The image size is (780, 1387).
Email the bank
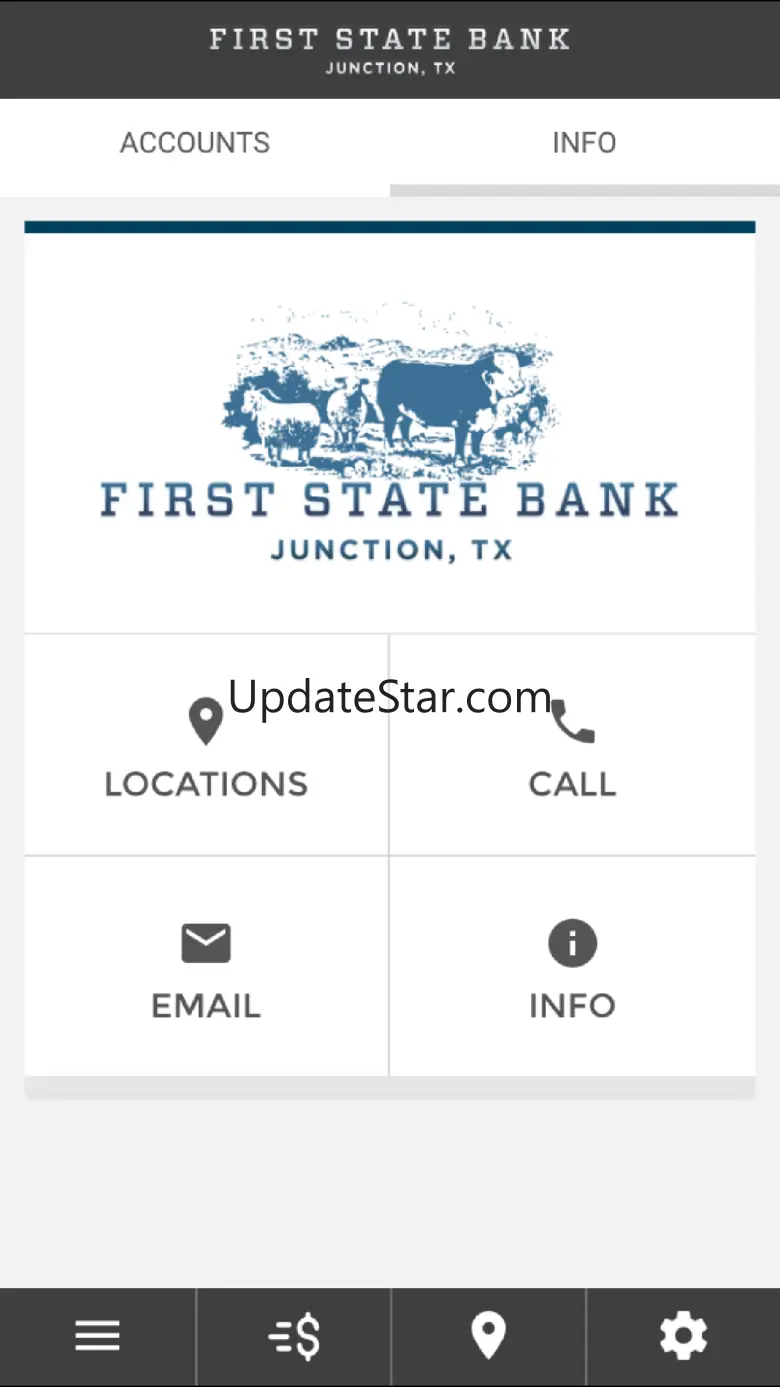tap(206, 968)
